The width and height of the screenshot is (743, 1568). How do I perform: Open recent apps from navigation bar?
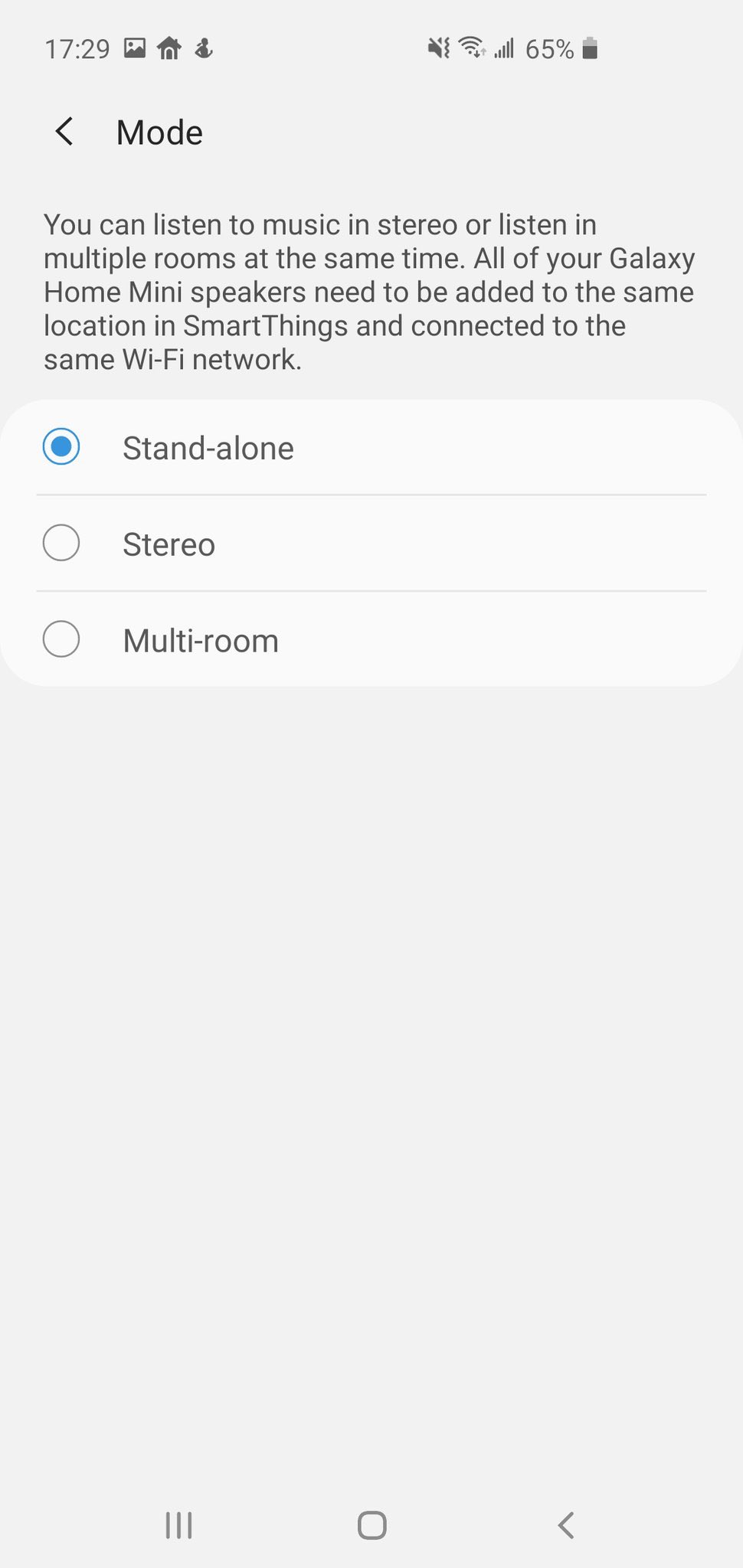click(179, 1525)
